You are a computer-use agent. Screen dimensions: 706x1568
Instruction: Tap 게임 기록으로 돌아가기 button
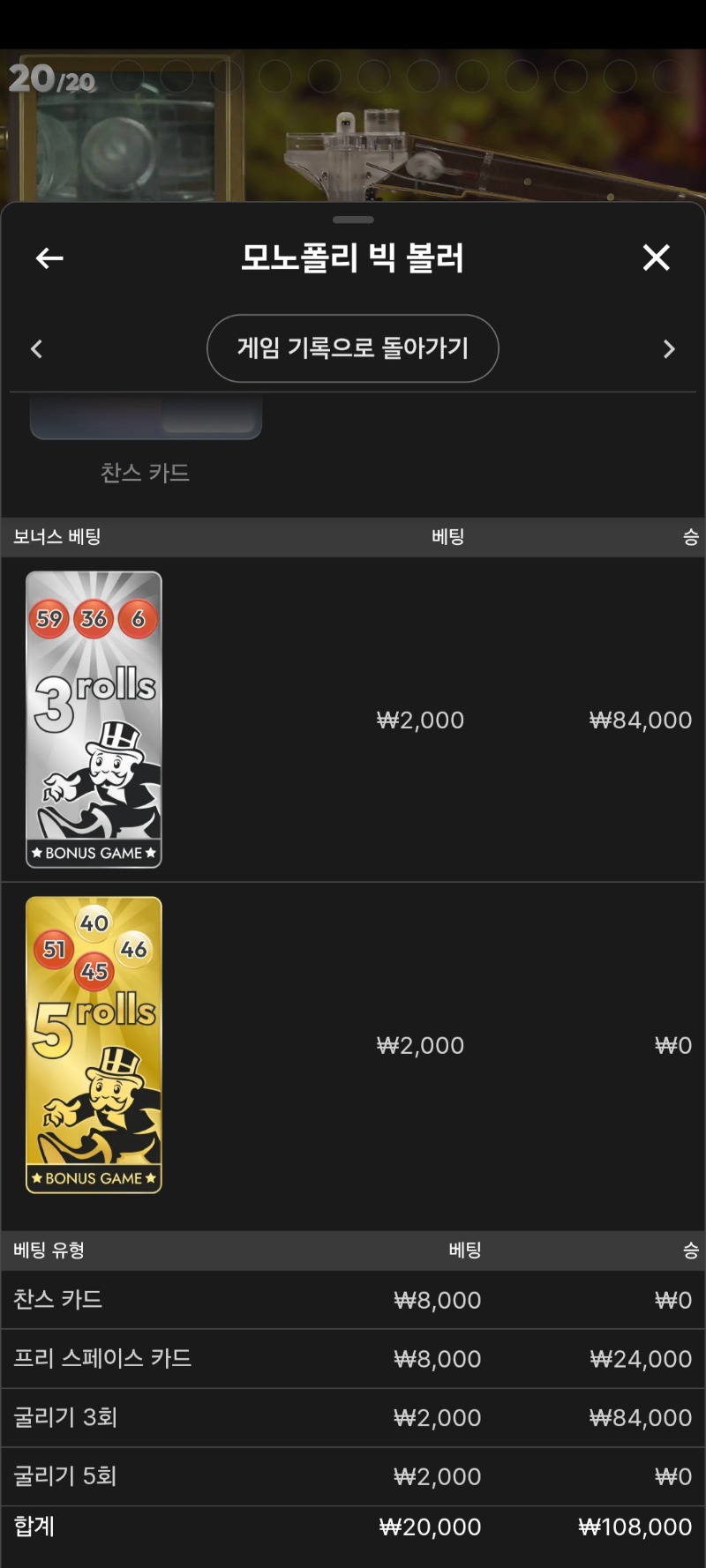coord(352,348)
